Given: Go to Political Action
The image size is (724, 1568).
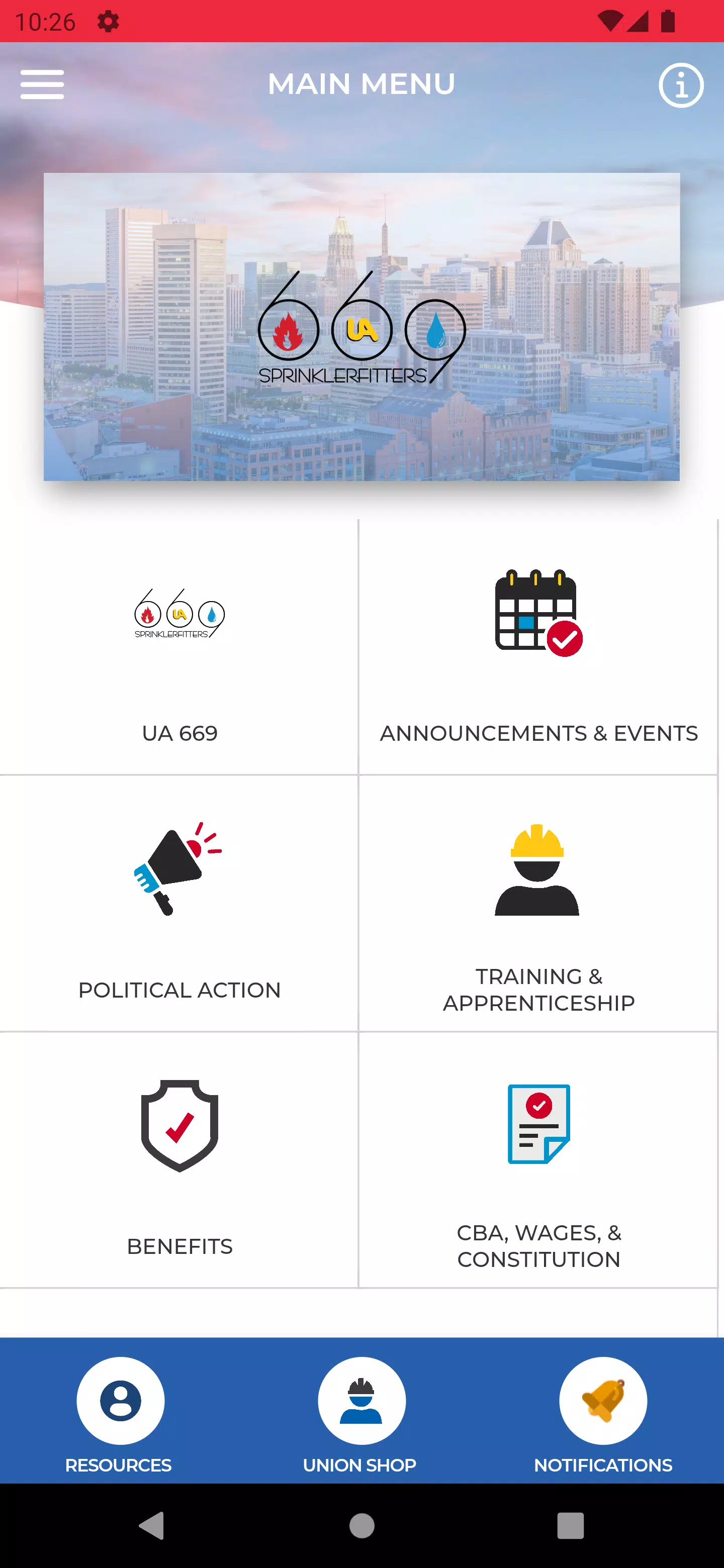Looking at the screenshot, I should click(x=179, y=903).
